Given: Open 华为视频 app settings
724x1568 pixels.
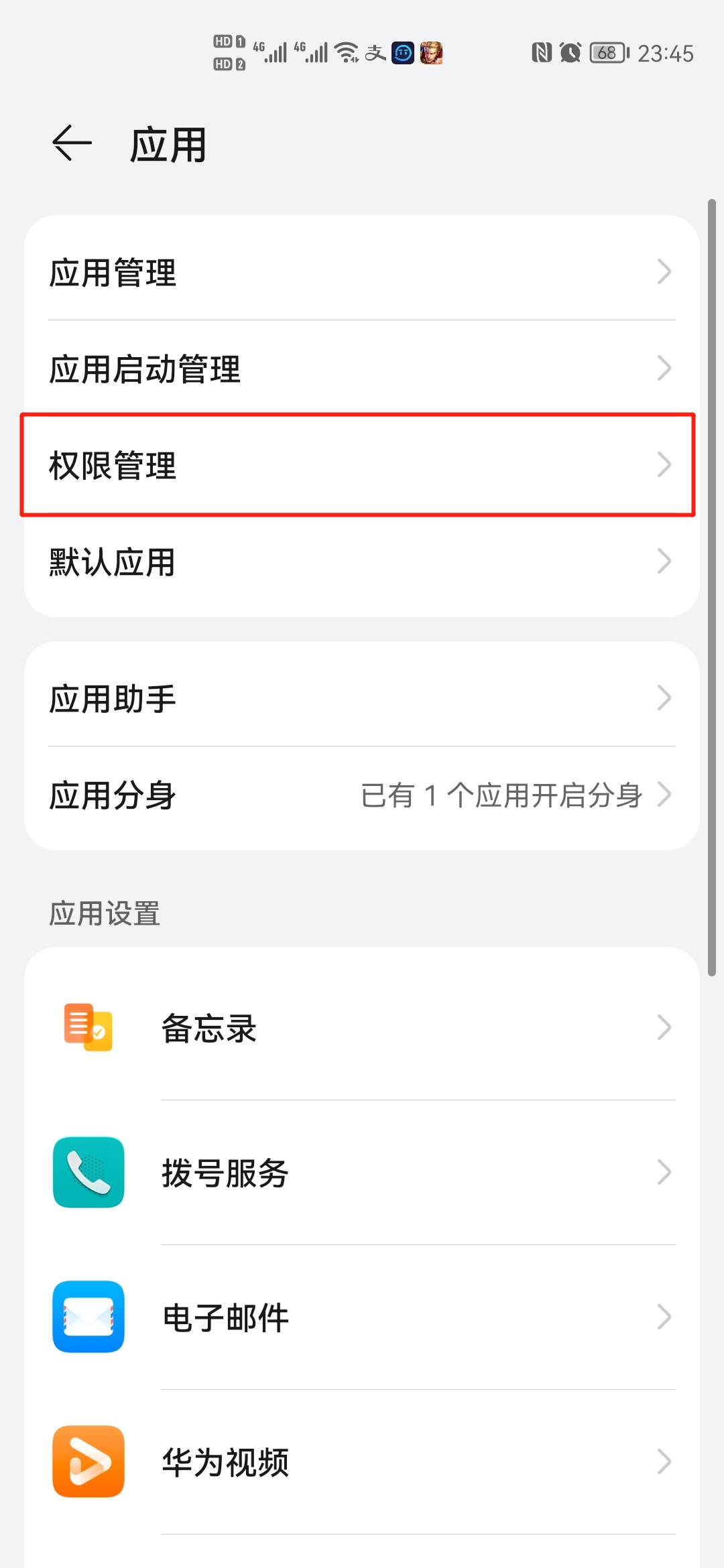Looking at the screenshot, I should coord(362,1462).
